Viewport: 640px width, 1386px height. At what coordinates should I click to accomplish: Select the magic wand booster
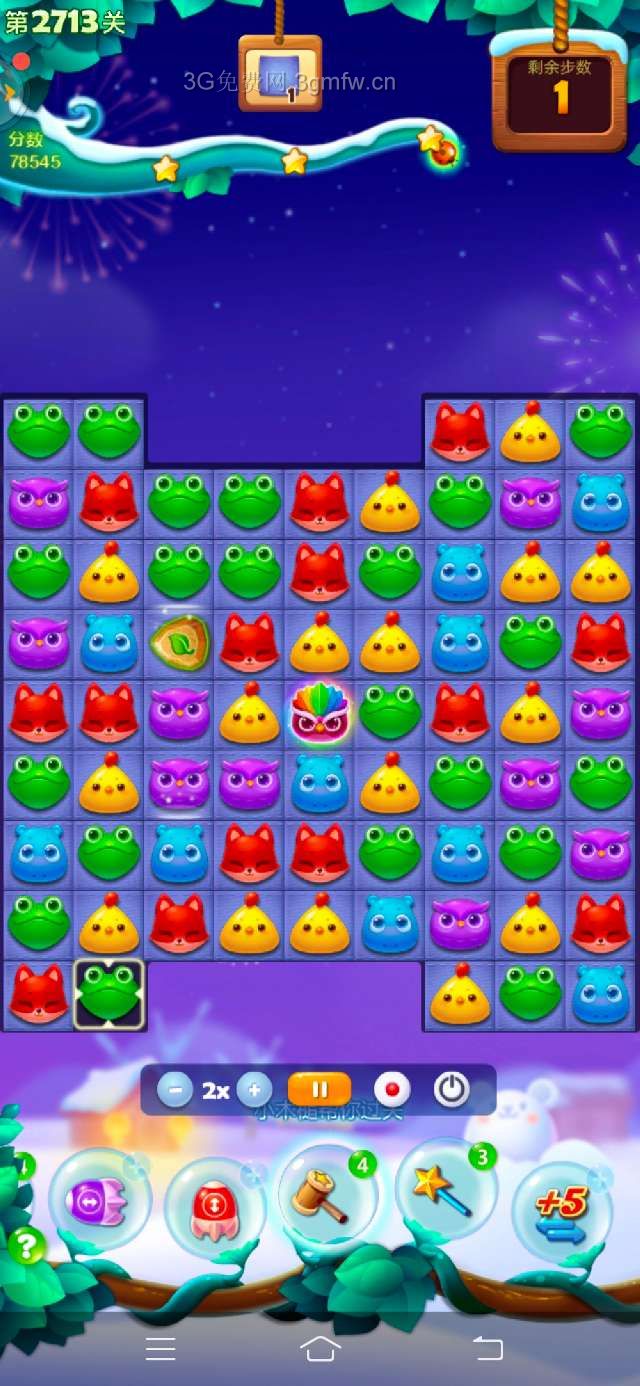(444, 1190)
